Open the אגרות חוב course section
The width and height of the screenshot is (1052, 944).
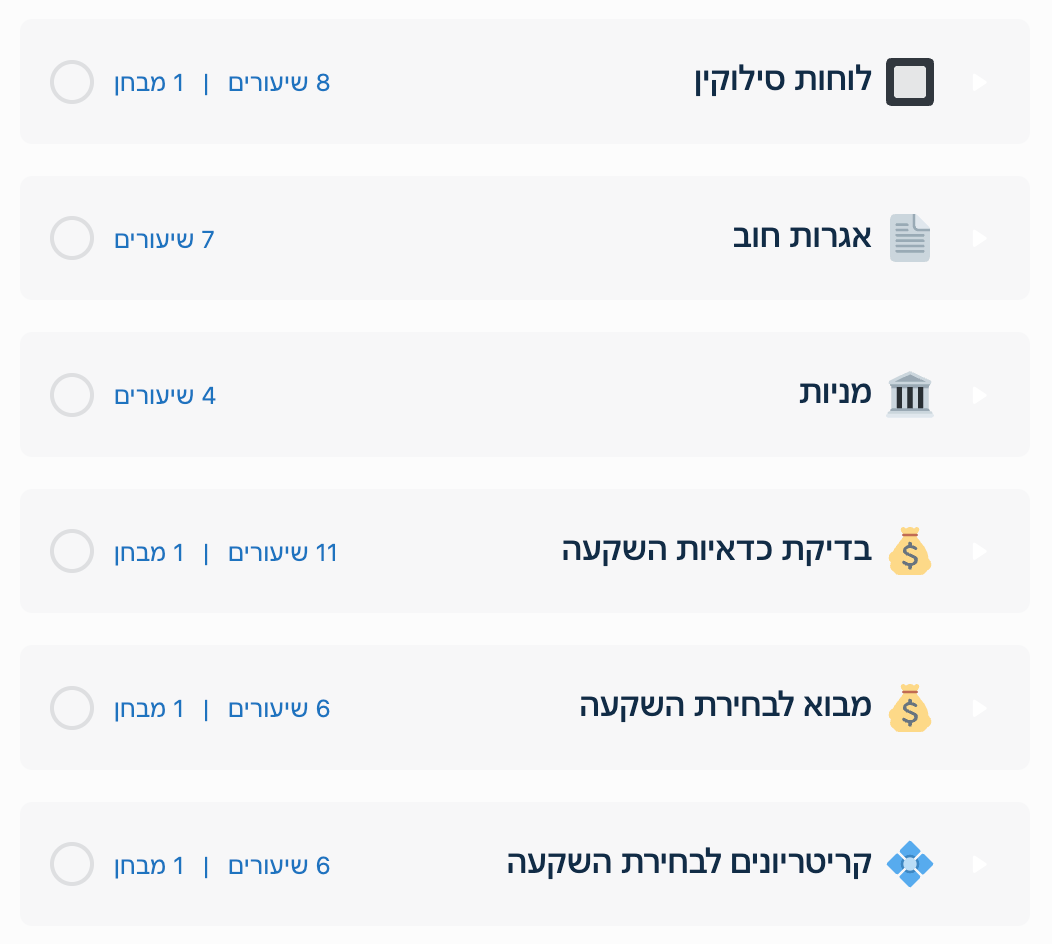[x=802, y=238]
